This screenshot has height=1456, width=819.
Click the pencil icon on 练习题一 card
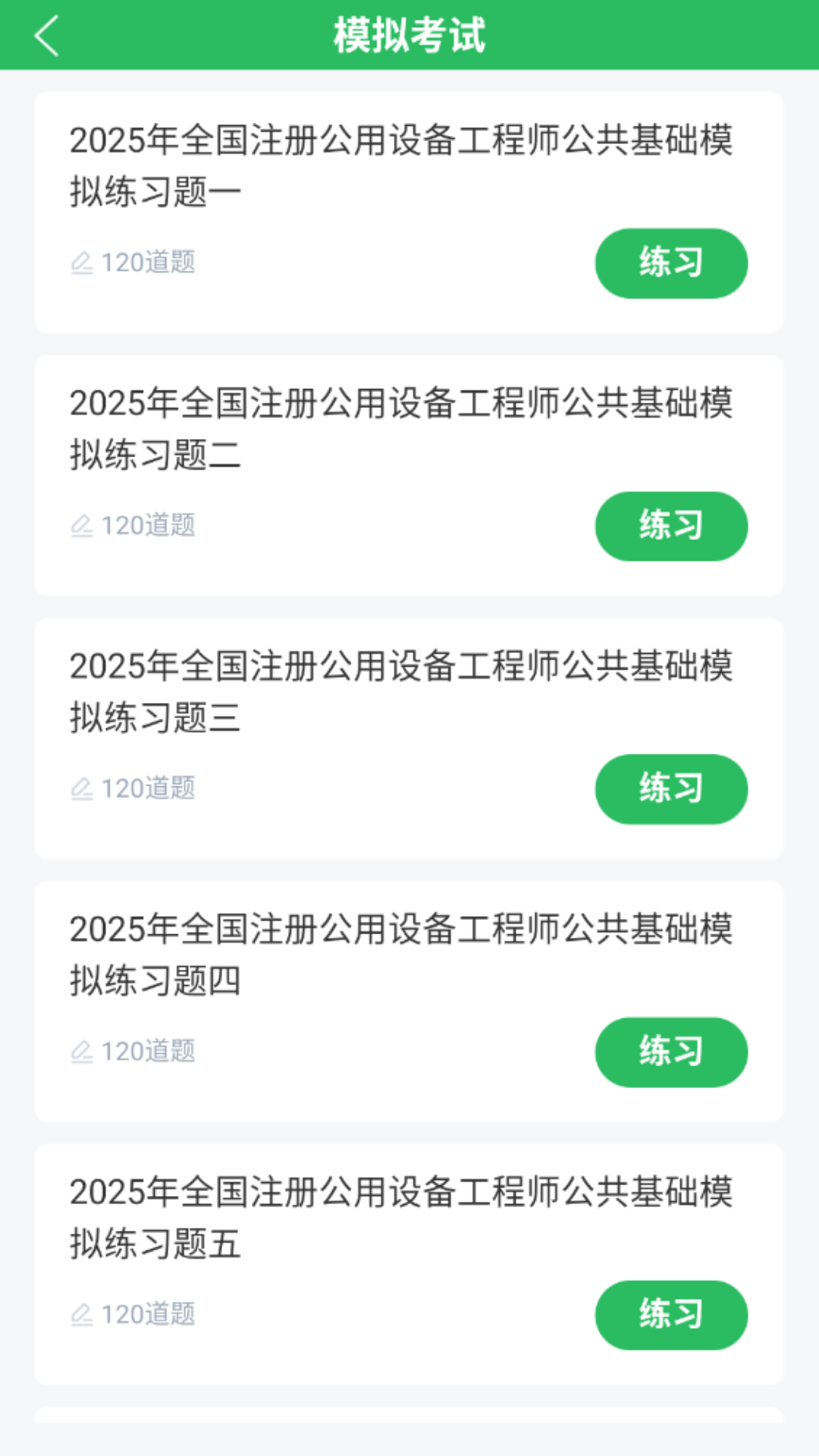[x=83, y=262]
